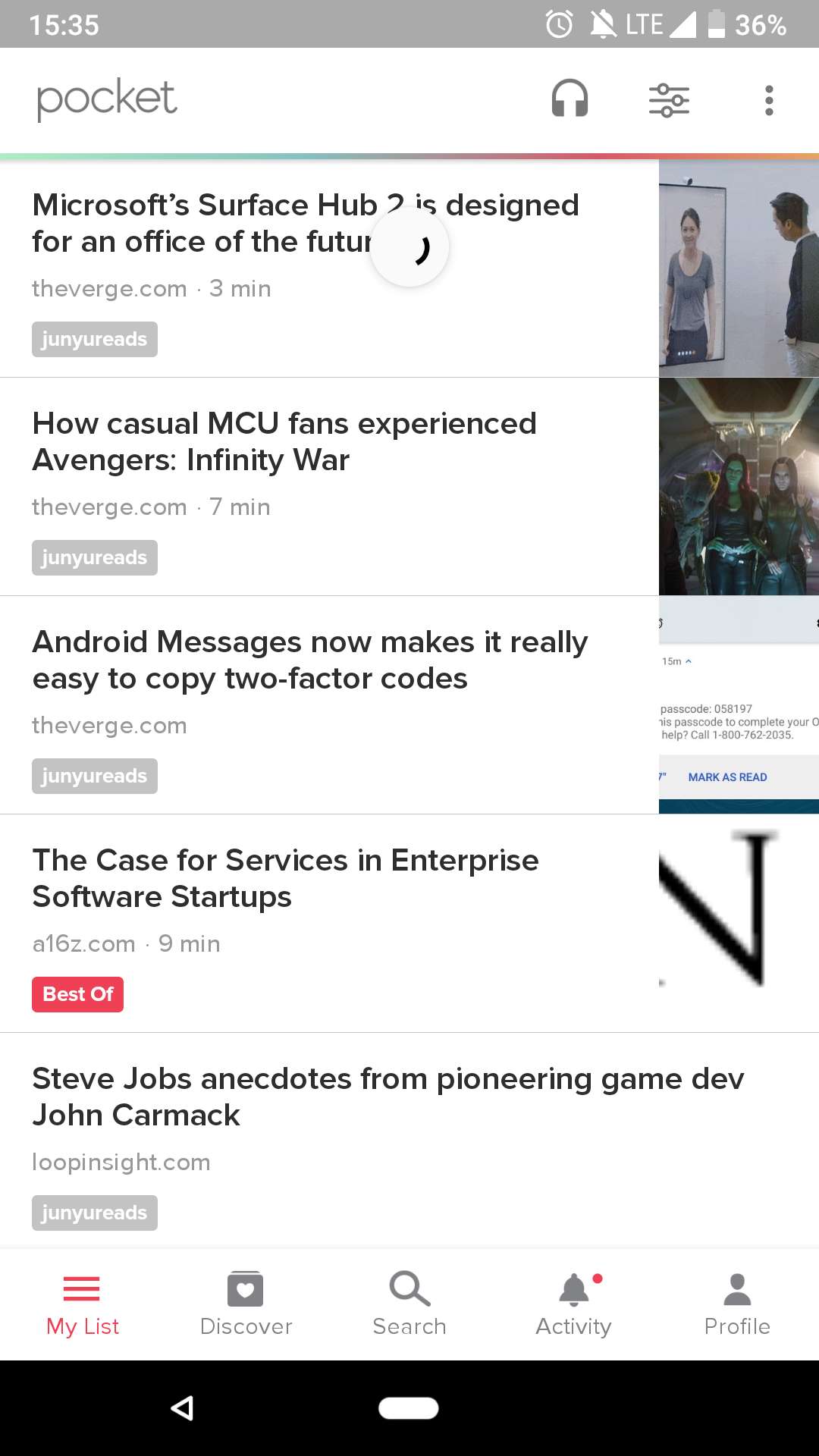819x1456 pixels.
Task: Open the Enterprise Software Startups article
Action: 285,878
